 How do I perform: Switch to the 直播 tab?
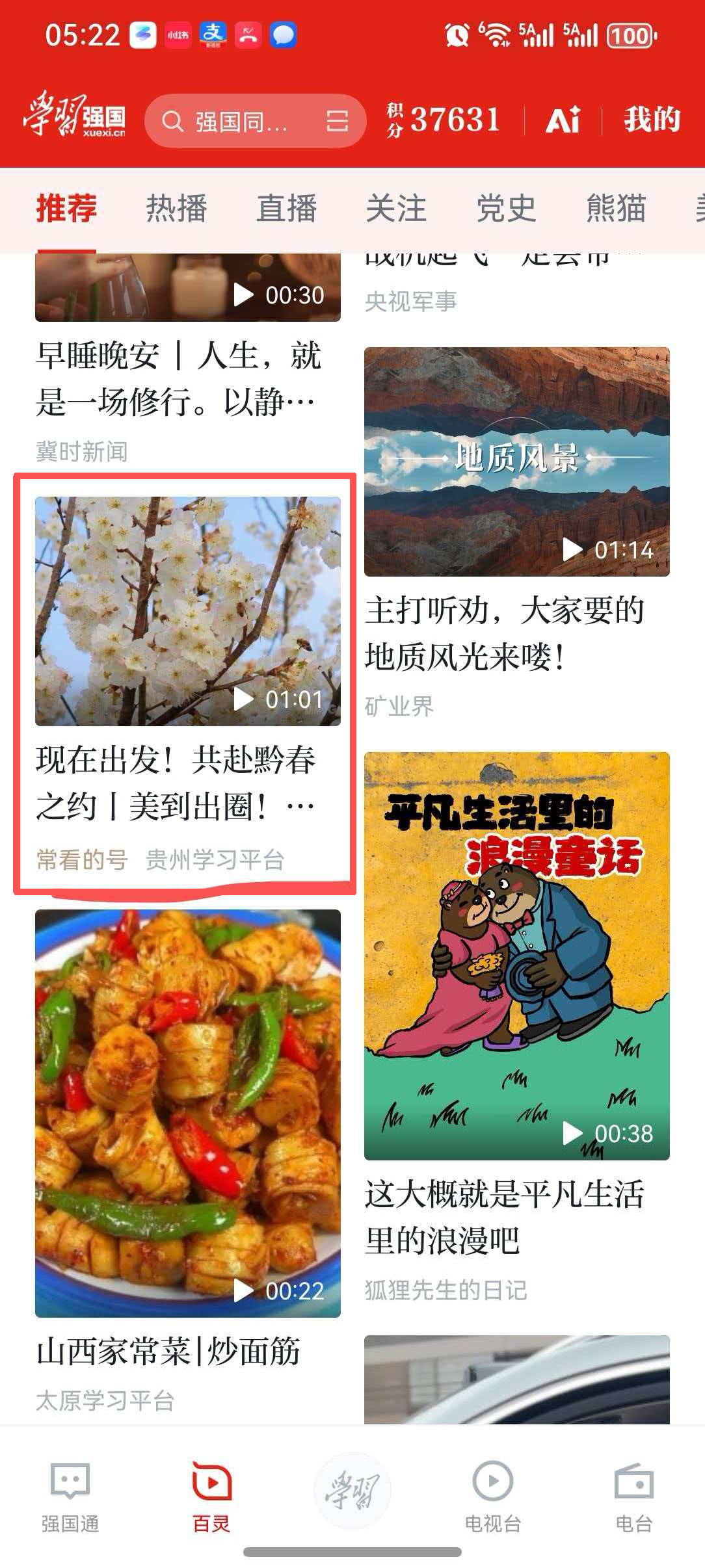[286, 209]
